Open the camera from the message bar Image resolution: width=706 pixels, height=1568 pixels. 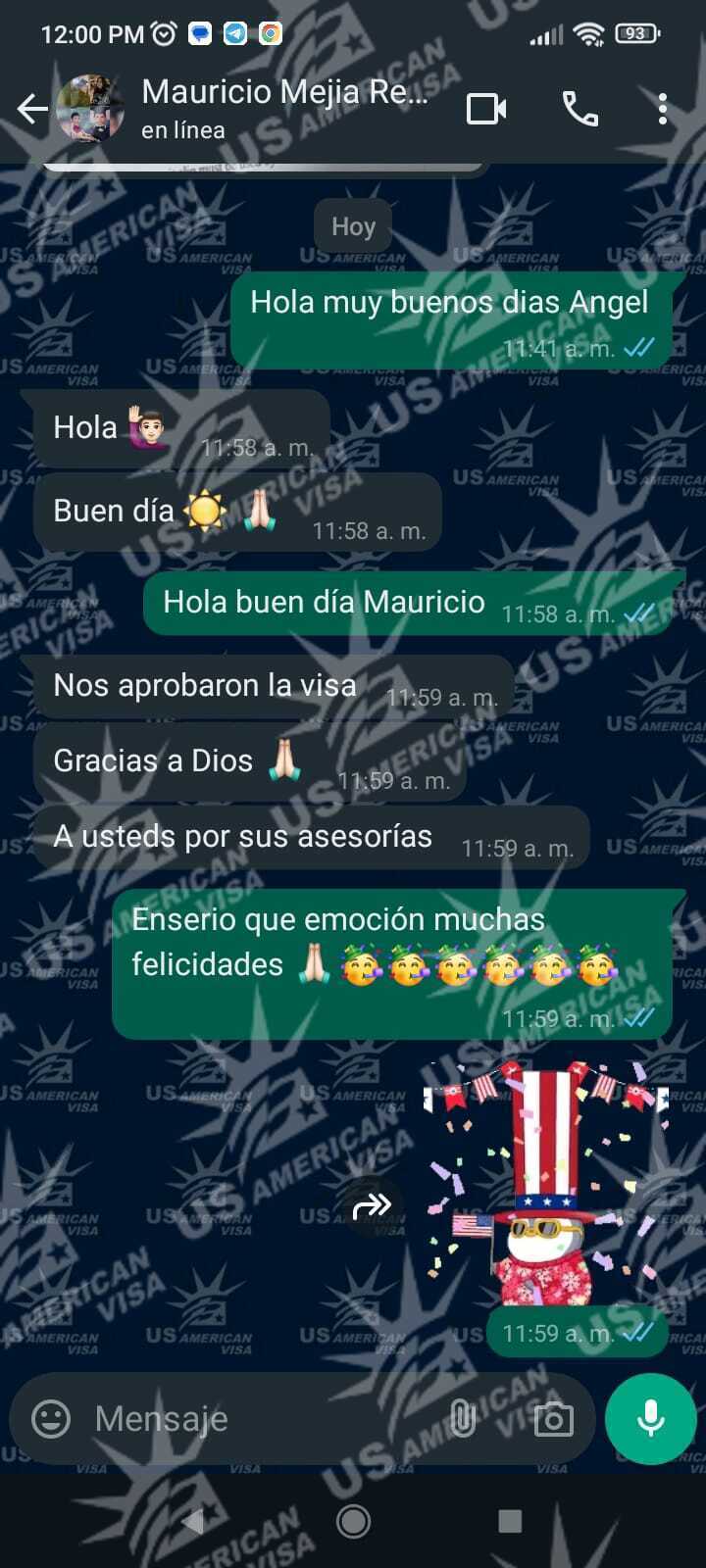[553, 1418]
